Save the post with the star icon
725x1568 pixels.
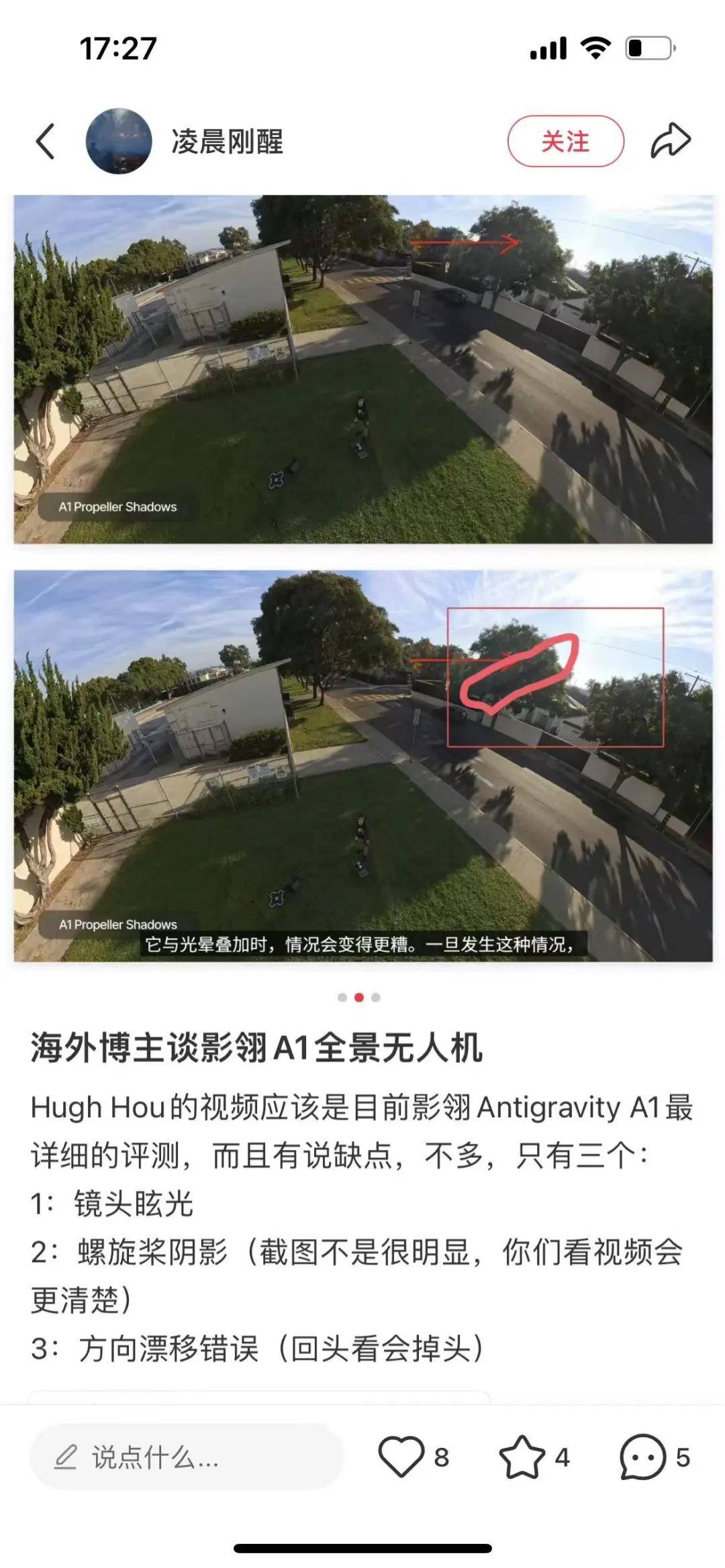(522, 1457)
